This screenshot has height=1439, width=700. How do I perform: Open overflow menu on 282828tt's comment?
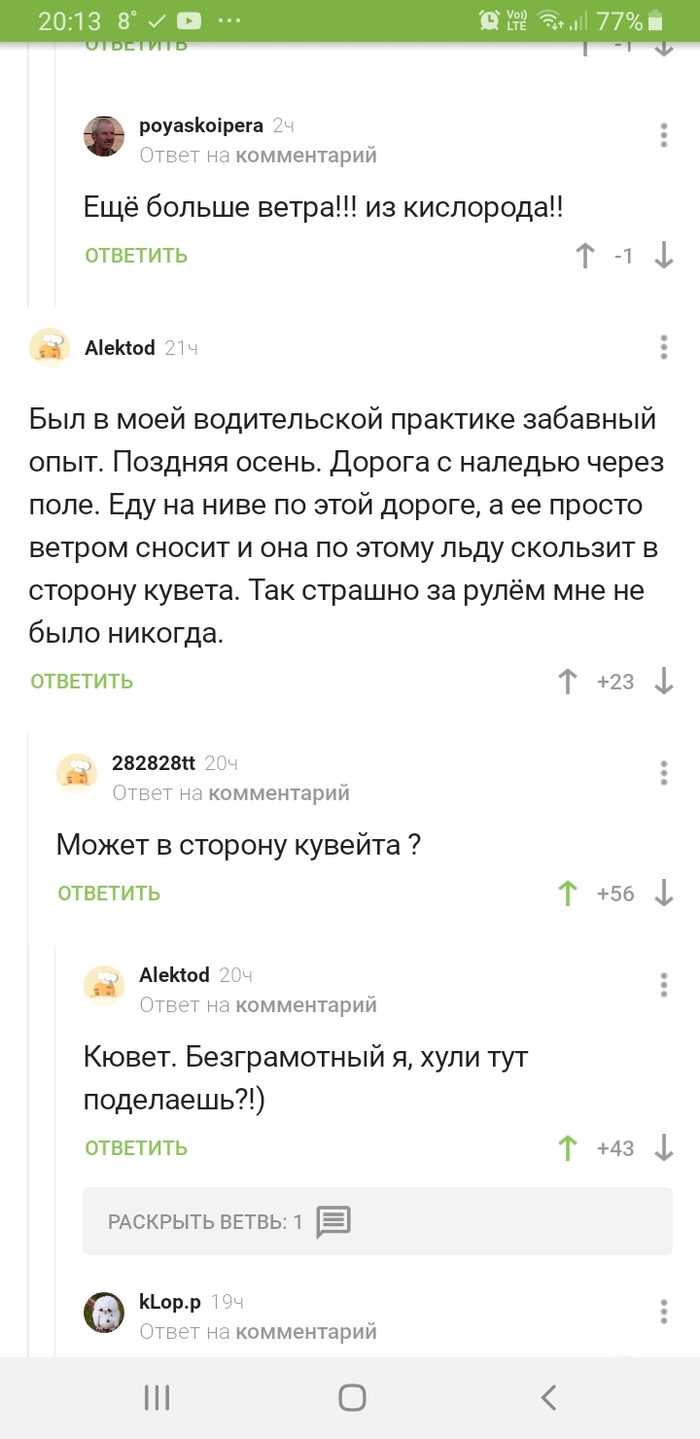tap(664, 772)
